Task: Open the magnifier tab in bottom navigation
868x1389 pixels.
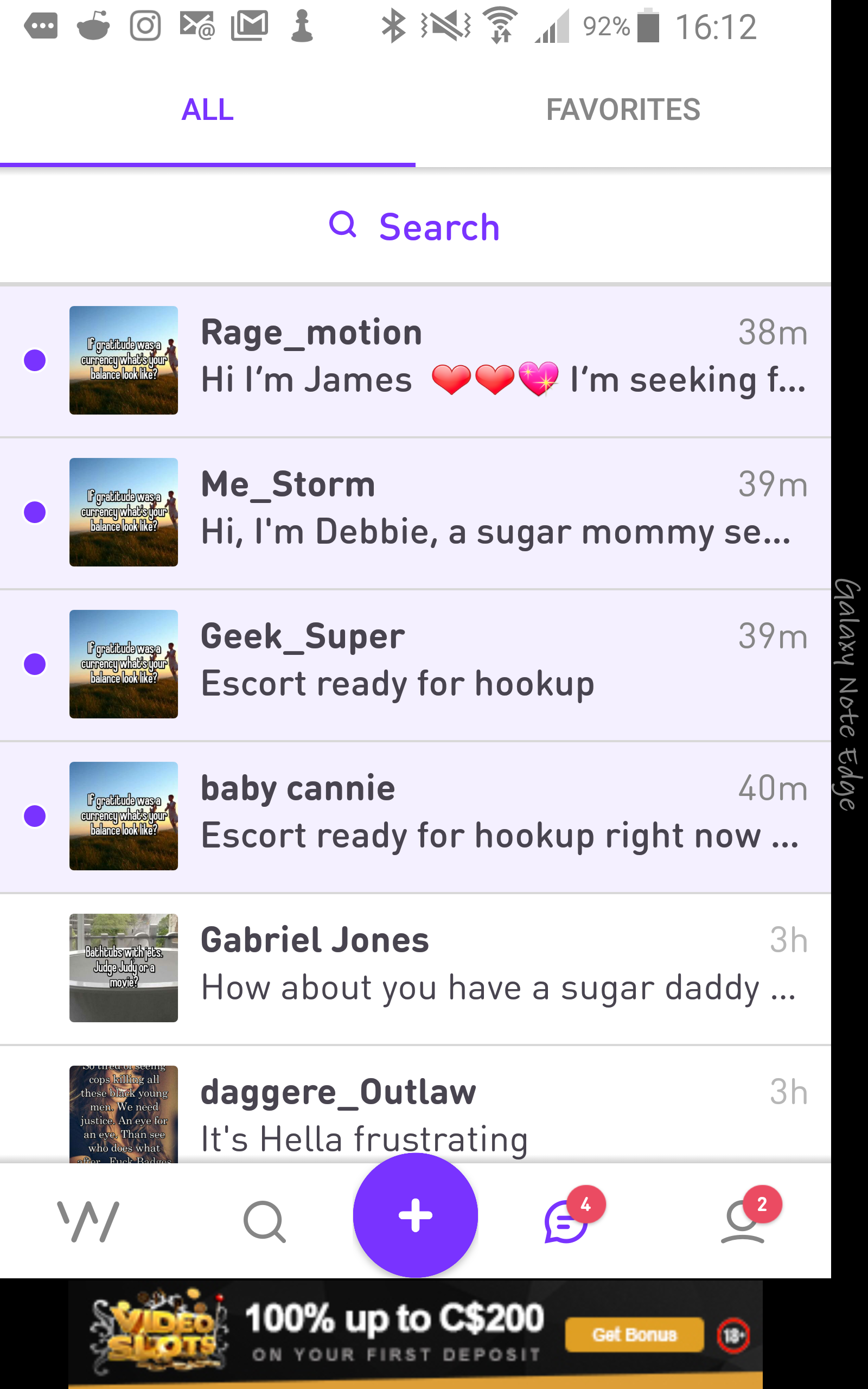Action: pyautogui.click(x=264, y=1221)
